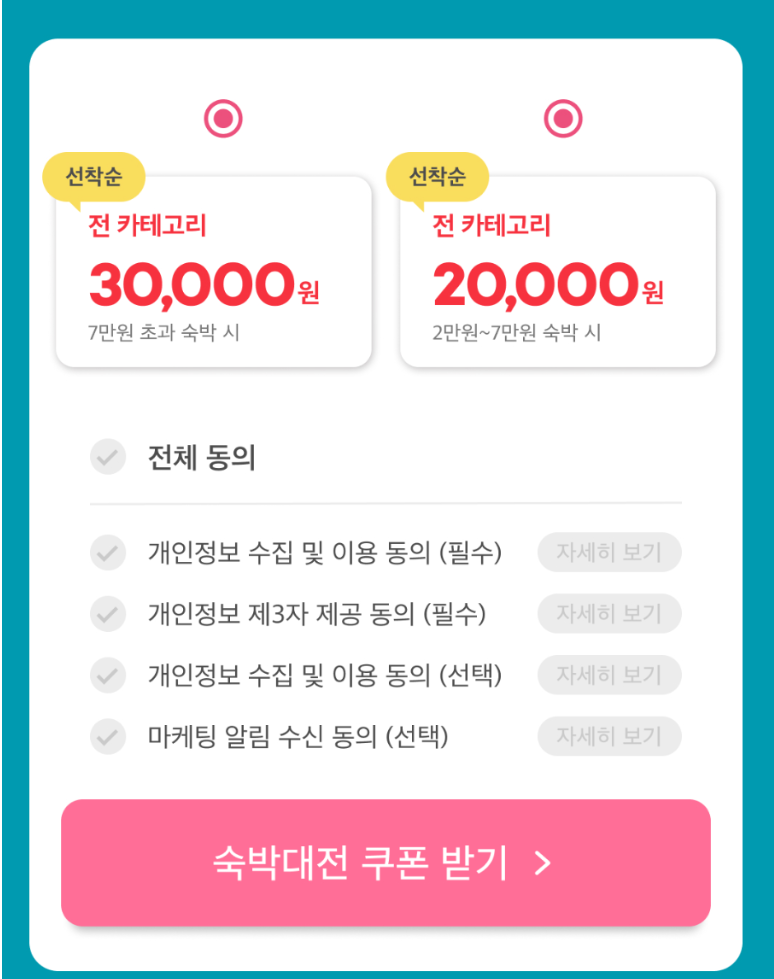774x979 pixels.
Task: Open 자세히 보기 for the first required consent
Action: tap(609, 553)
